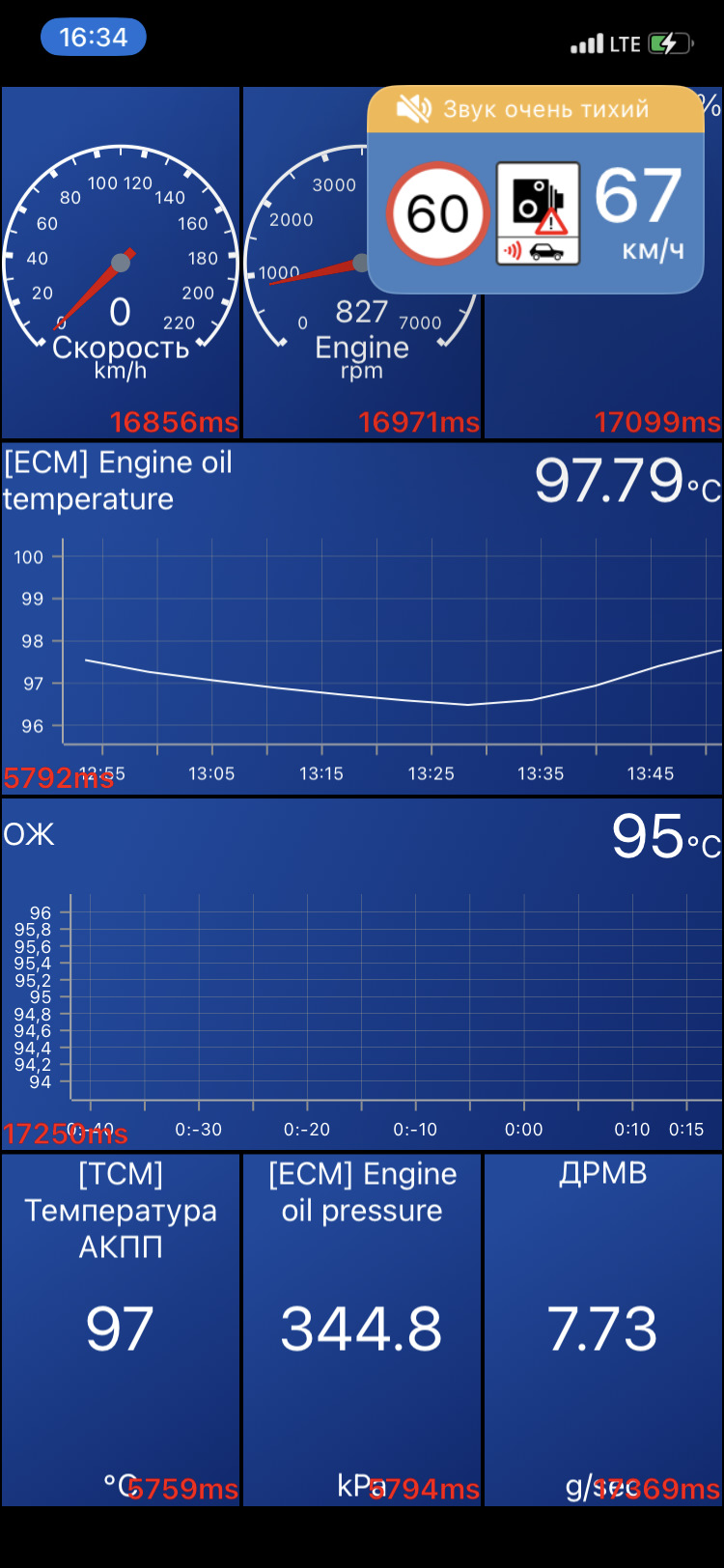This screenshot has height=1568, width=724.
Task: Open the Скорость speed gauge widget
Action: 120,263
